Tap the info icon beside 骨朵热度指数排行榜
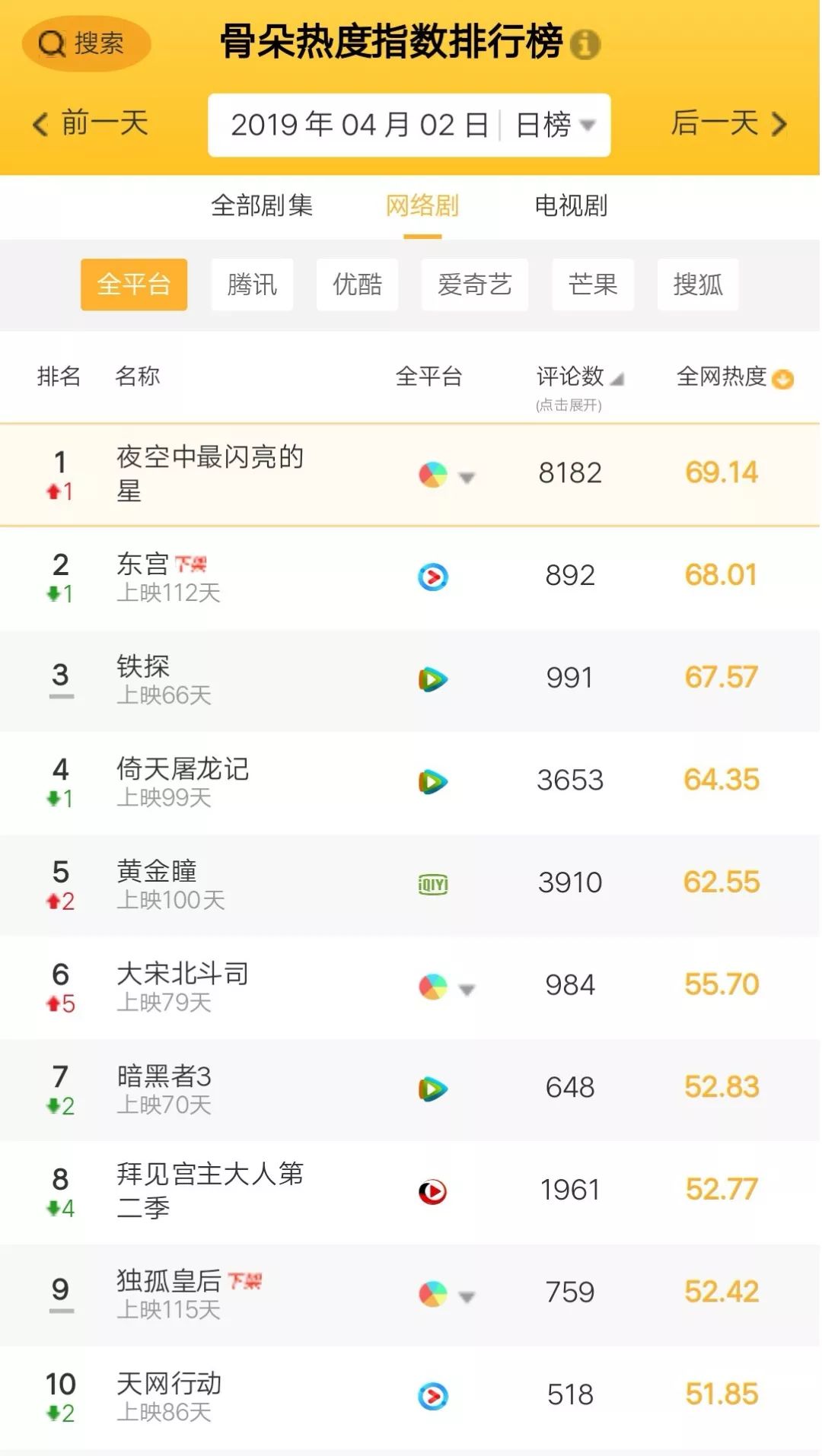822x1456 pixels. 585,44
